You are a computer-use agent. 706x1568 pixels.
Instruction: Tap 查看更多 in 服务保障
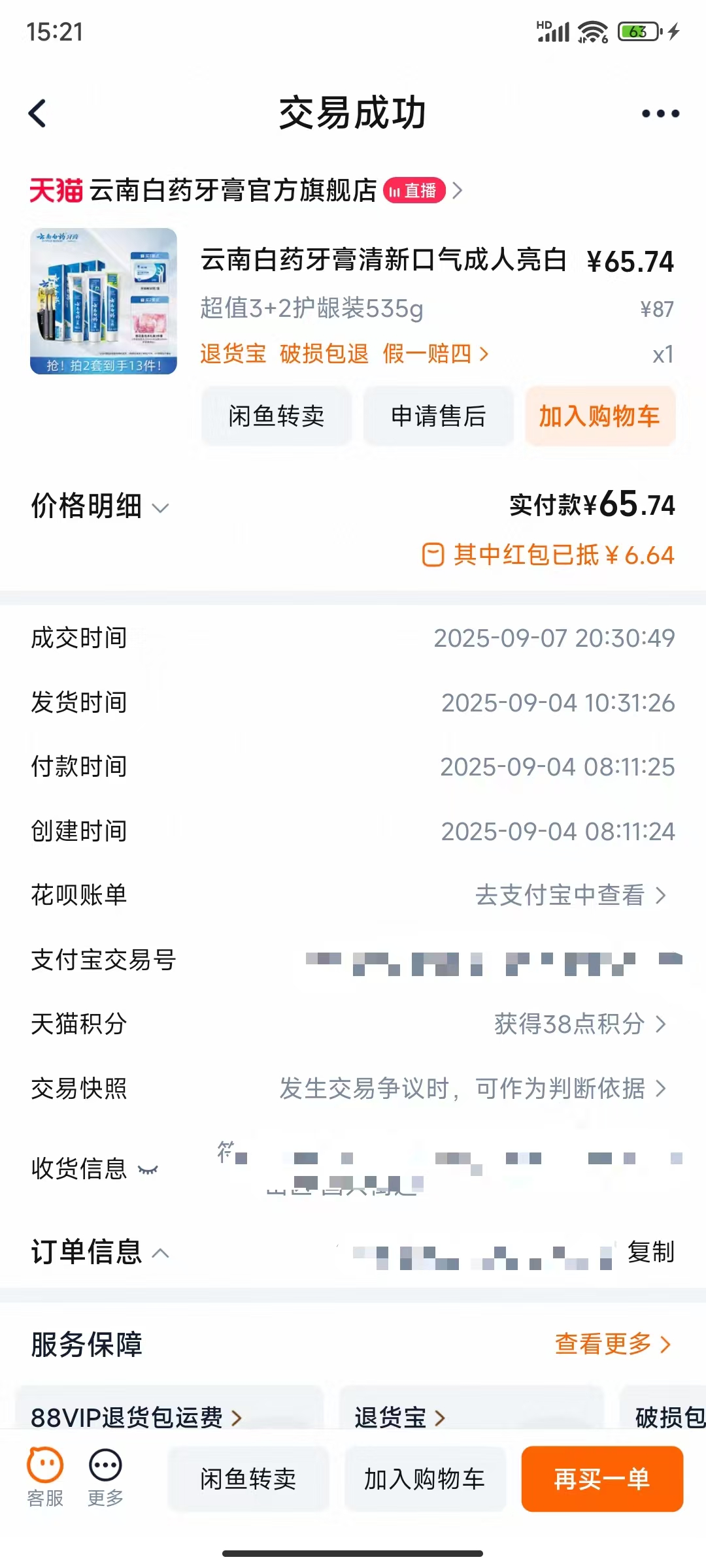click(x=613, y=1344)
